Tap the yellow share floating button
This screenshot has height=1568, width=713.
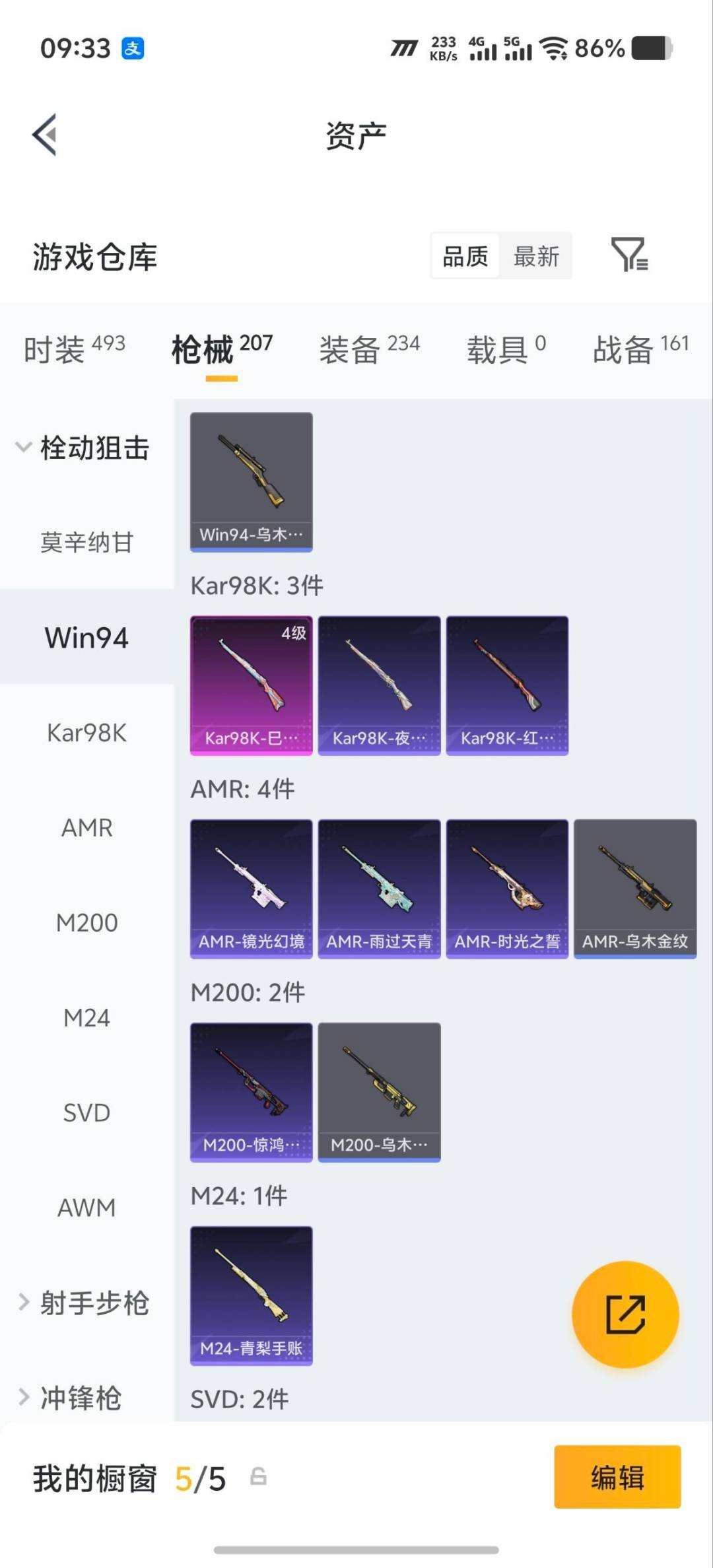[x=625, y=1314]
